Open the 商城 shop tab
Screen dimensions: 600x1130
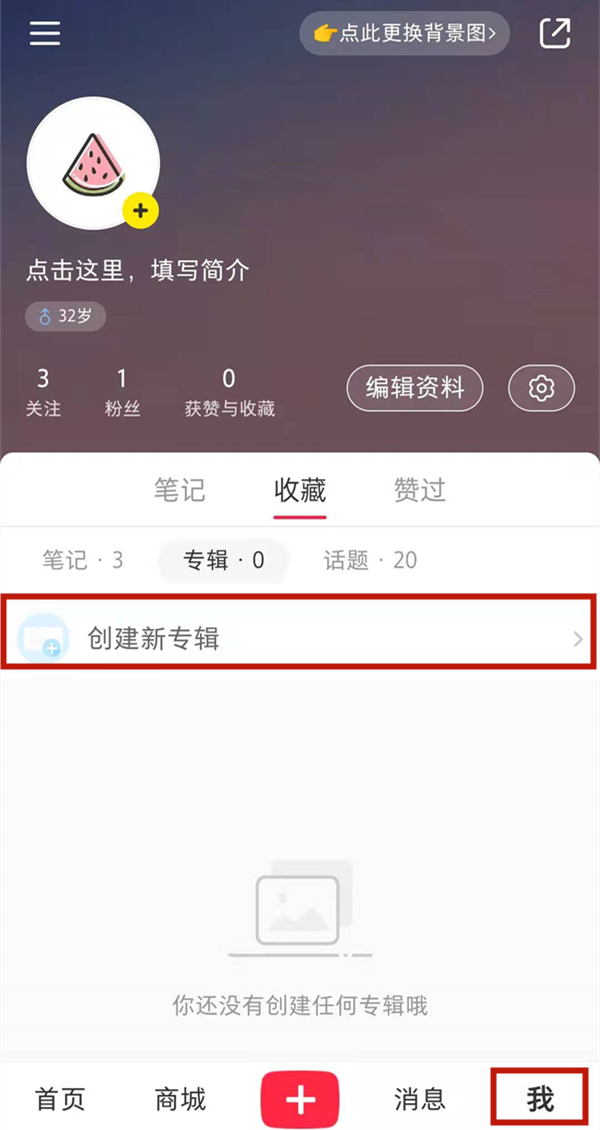tap(181, 1100)
